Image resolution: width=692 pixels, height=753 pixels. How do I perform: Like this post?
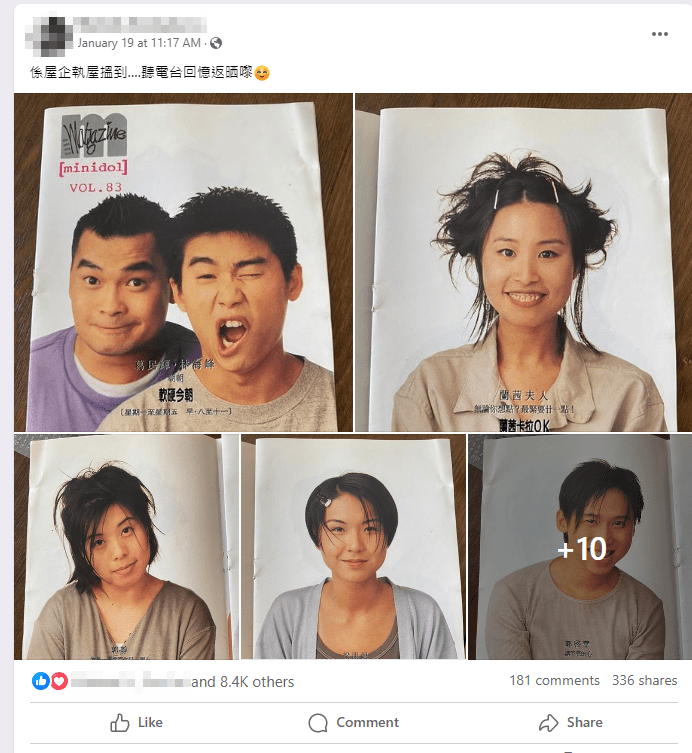[x=136, y=722]
